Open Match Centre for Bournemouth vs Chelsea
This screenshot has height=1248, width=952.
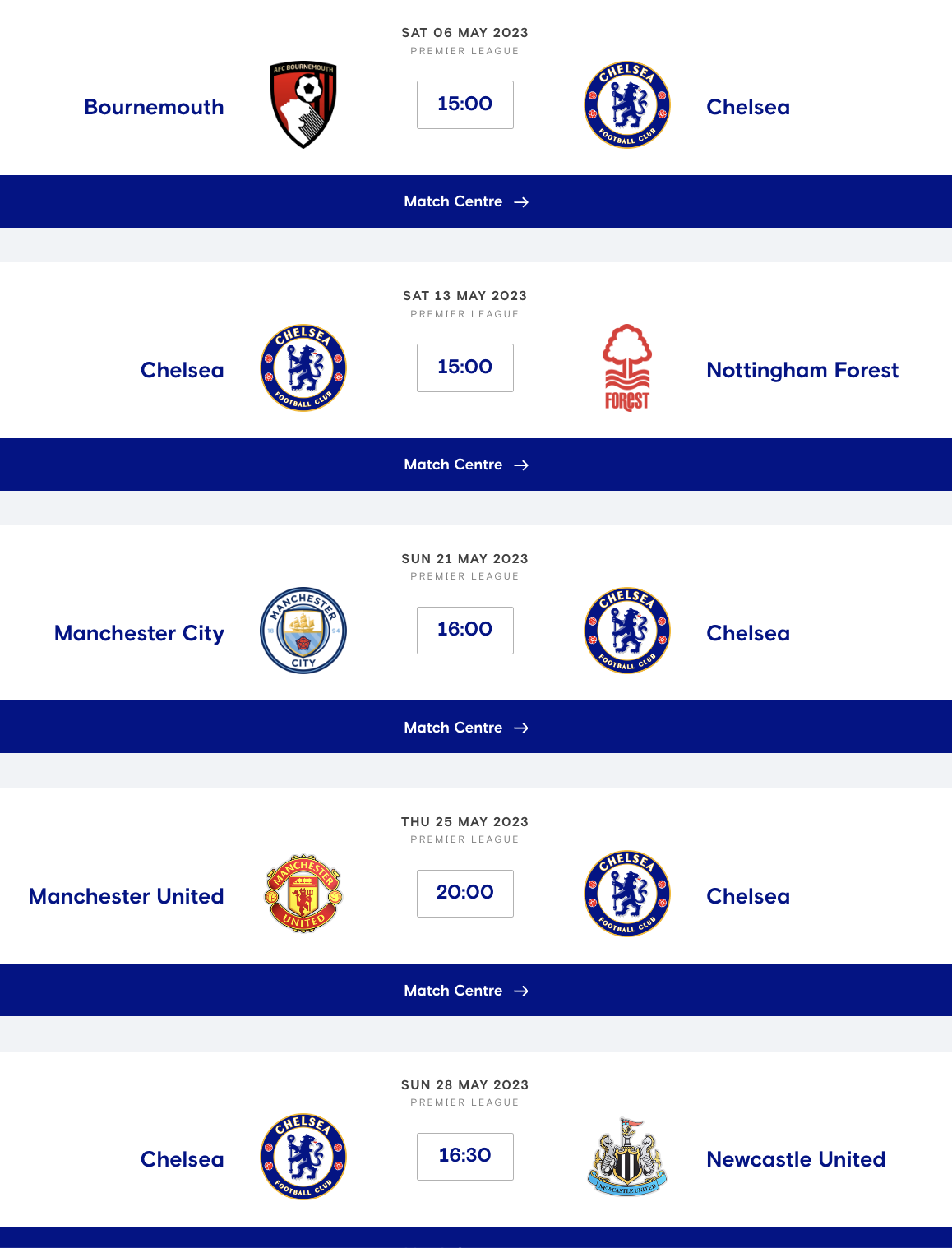click(465, 201)
